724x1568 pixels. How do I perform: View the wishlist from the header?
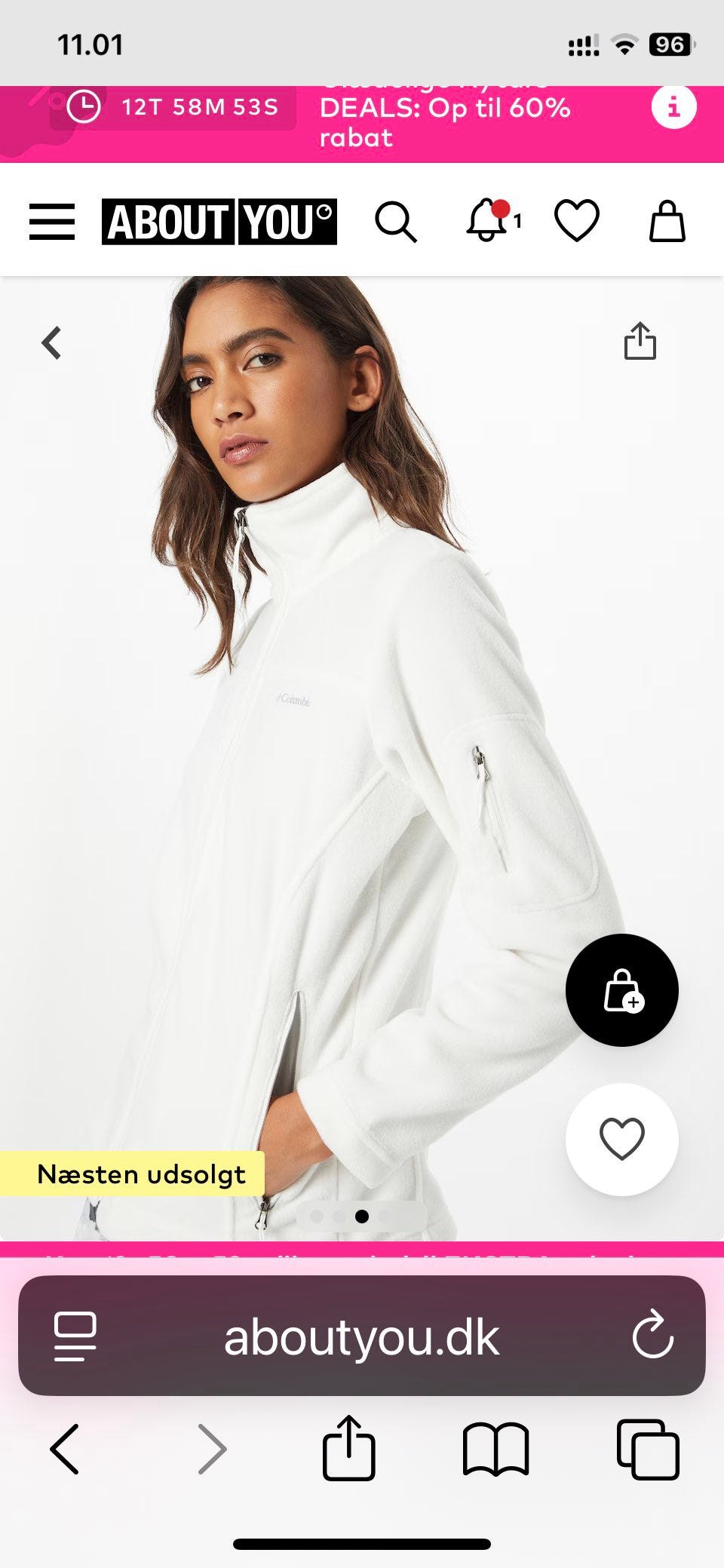577,221
